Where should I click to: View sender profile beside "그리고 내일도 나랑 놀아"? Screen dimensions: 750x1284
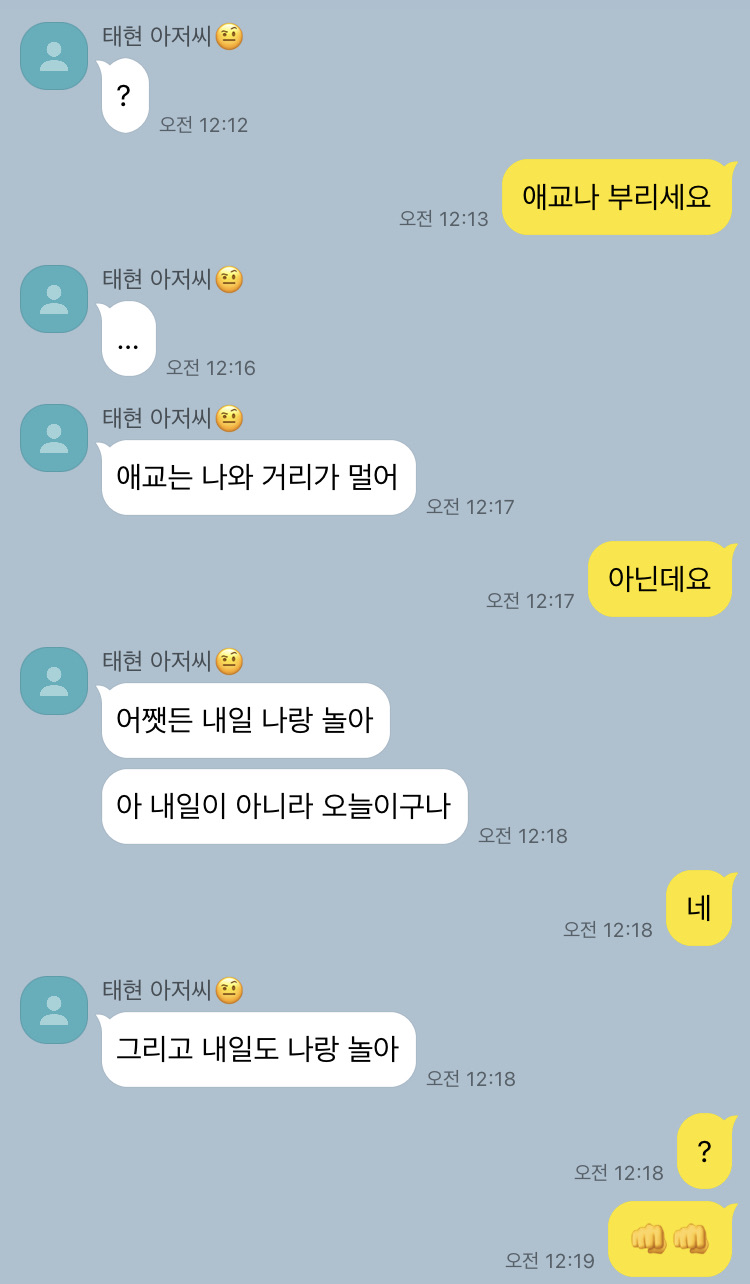[54, 1010]
